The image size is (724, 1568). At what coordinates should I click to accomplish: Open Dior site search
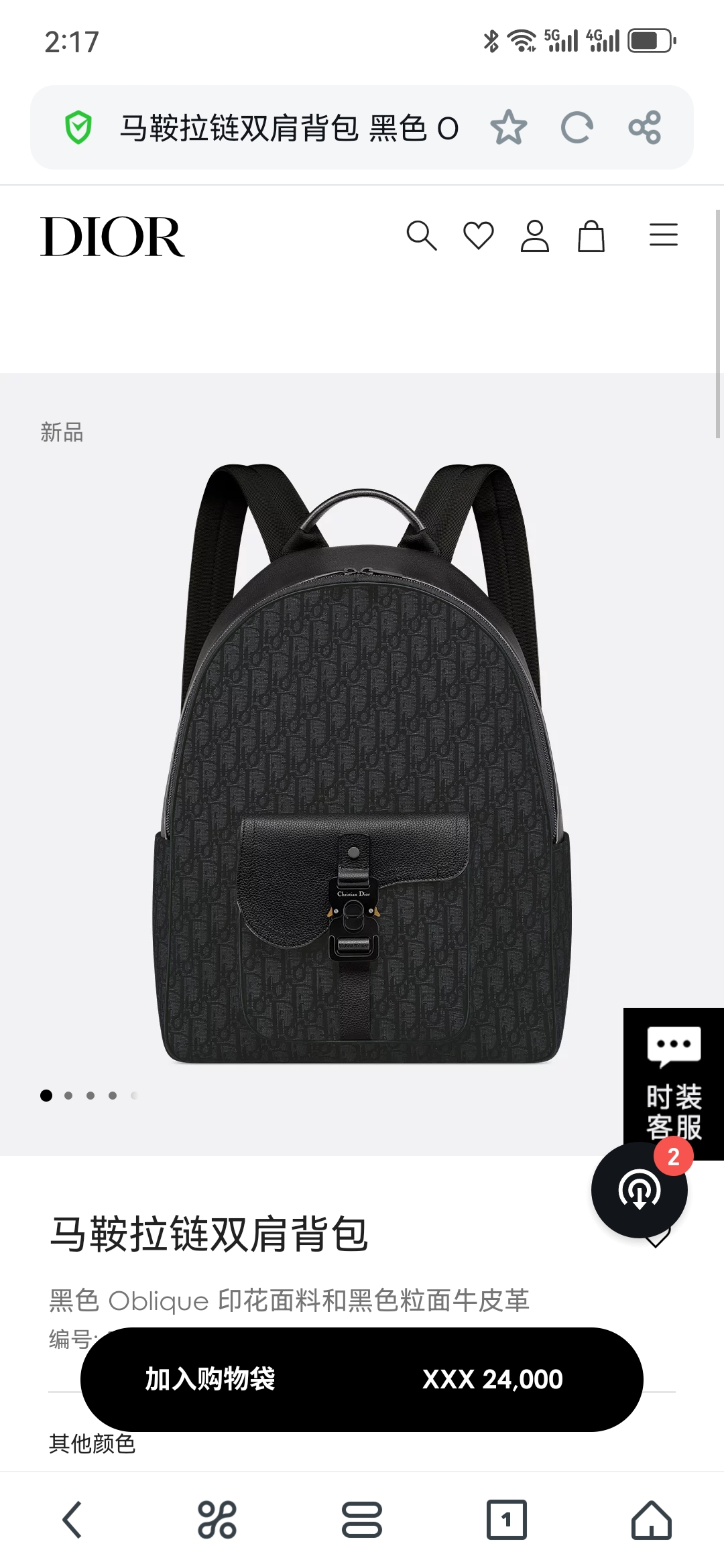422,236
